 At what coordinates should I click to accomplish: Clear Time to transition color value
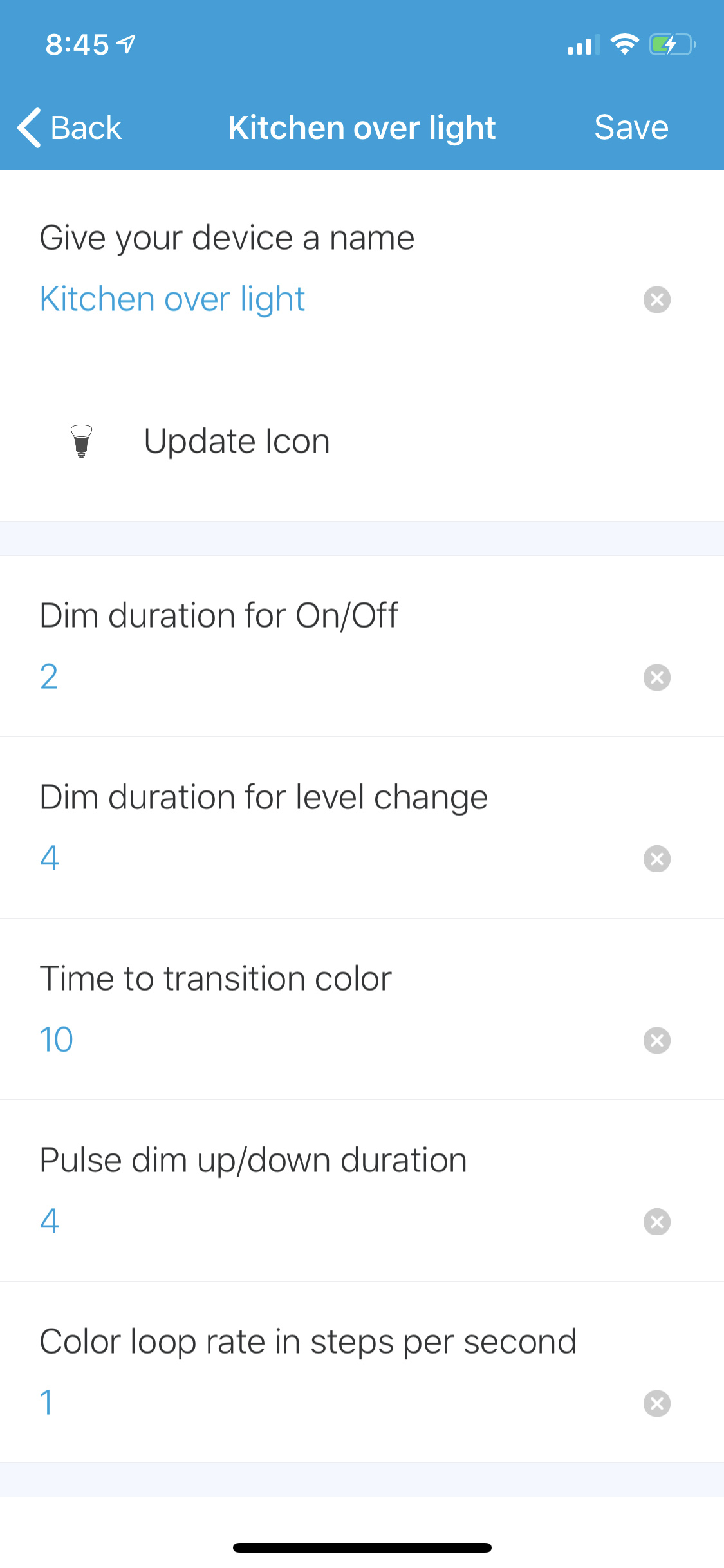[657, 1040]
